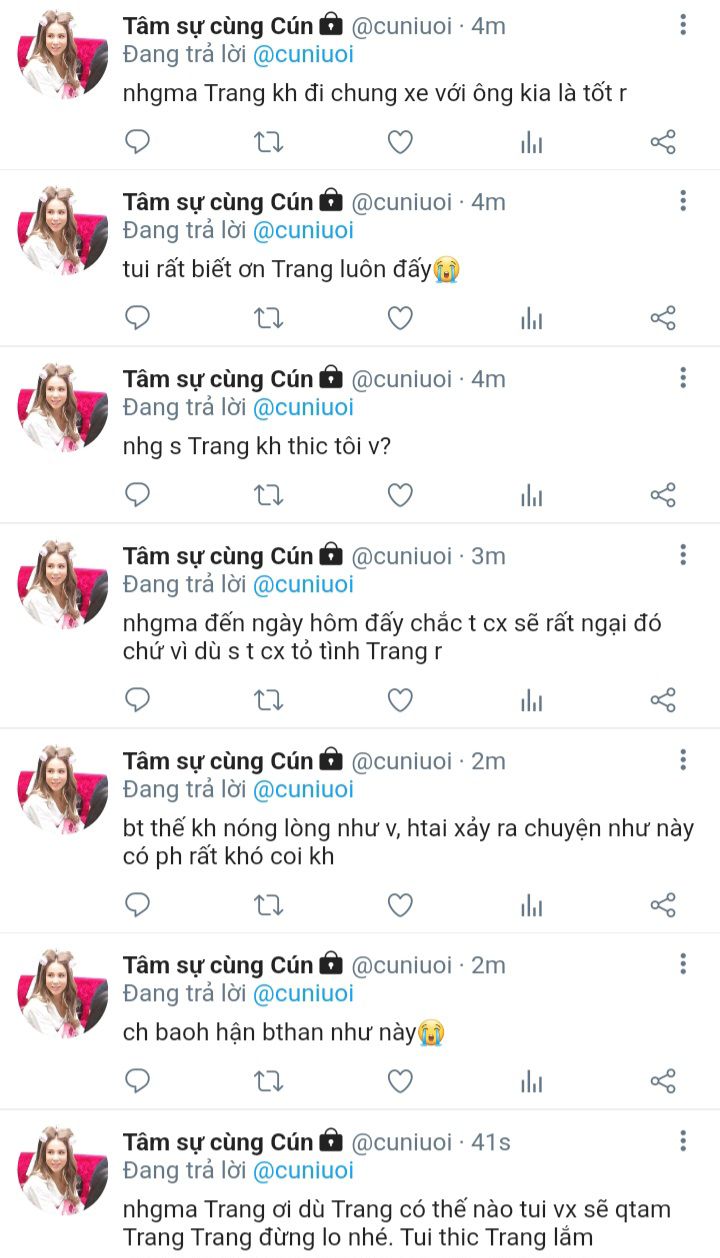The width and height of the screenshot is (720, 1258).
Task: Like the tweet 'ch baoh hận bthan như này'
Action: coord(400,1081)
